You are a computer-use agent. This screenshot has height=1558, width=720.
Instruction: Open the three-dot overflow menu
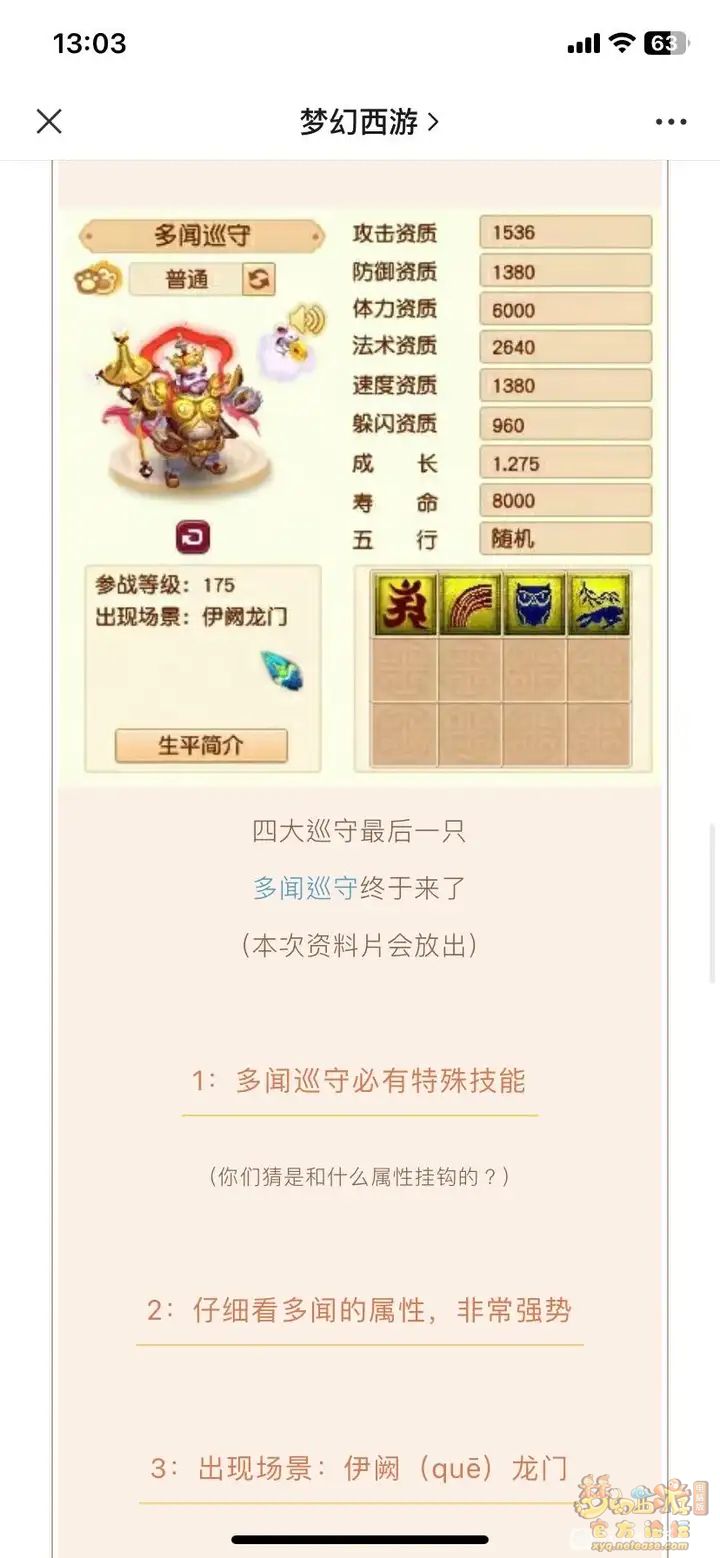coord(670,122)
